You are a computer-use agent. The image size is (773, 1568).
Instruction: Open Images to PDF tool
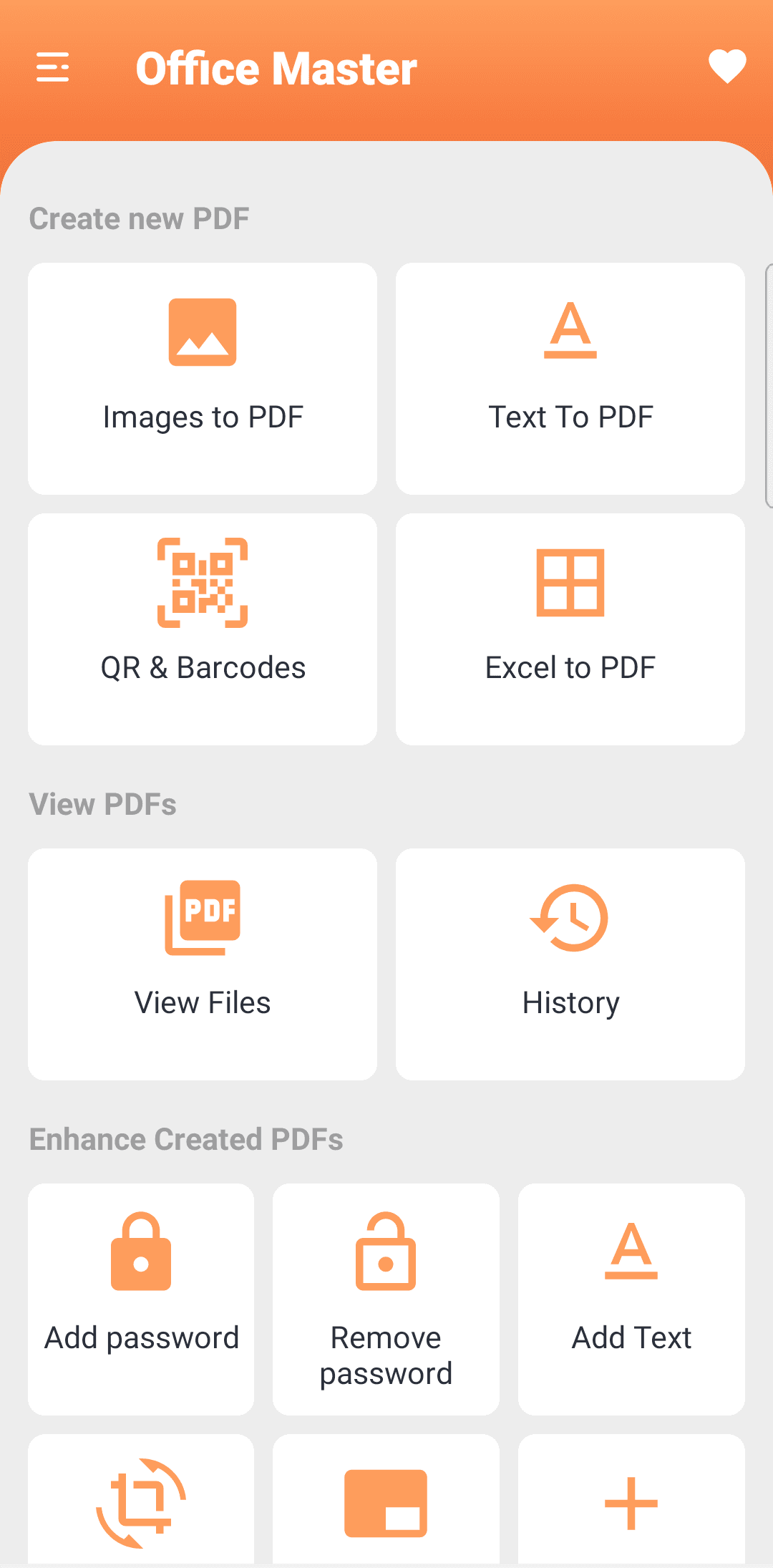tap(203, 378)
